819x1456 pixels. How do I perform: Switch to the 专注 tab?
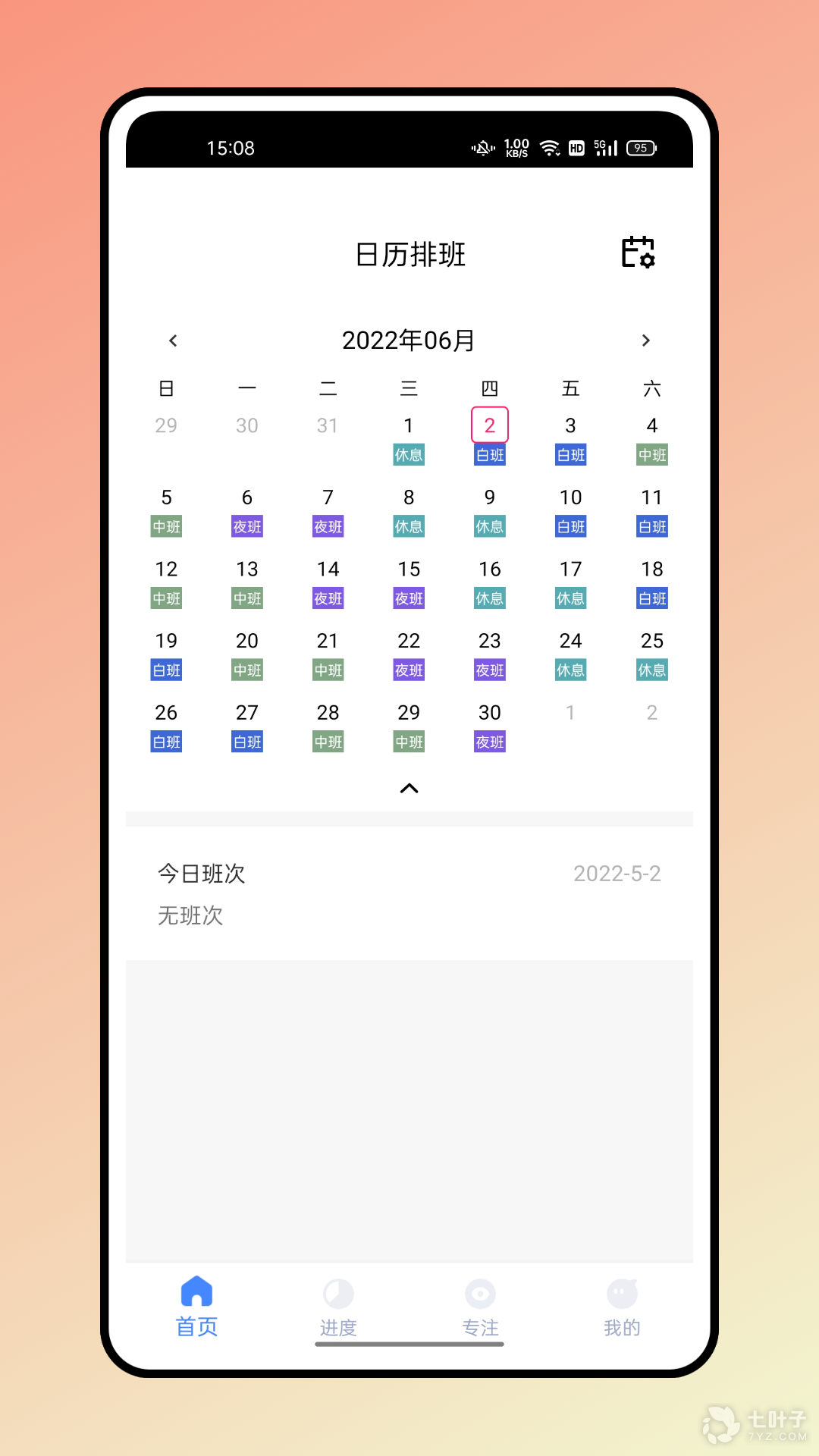click(480, 1307)
